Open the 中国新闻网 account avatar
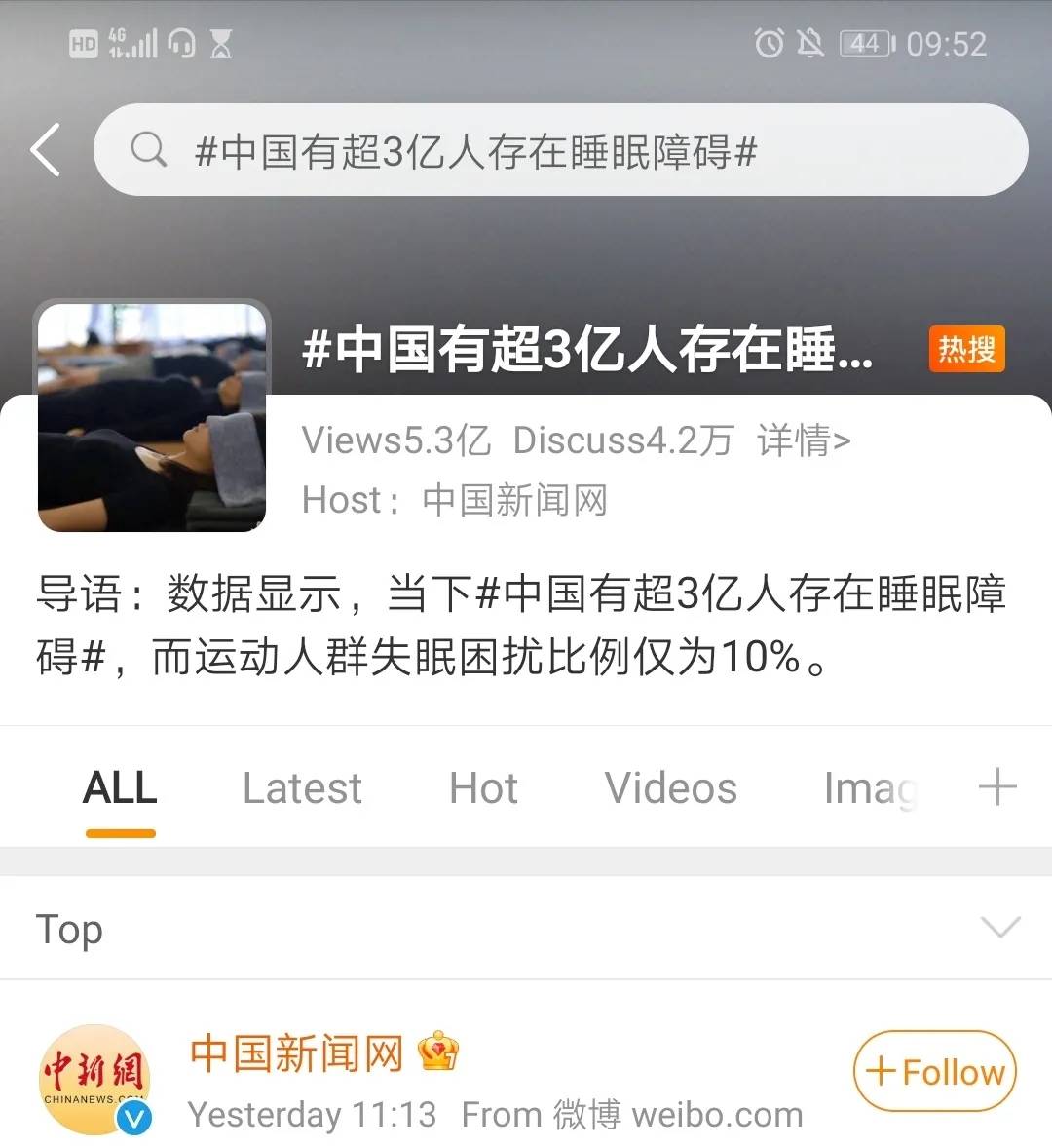 click(x=94, y=1072)
